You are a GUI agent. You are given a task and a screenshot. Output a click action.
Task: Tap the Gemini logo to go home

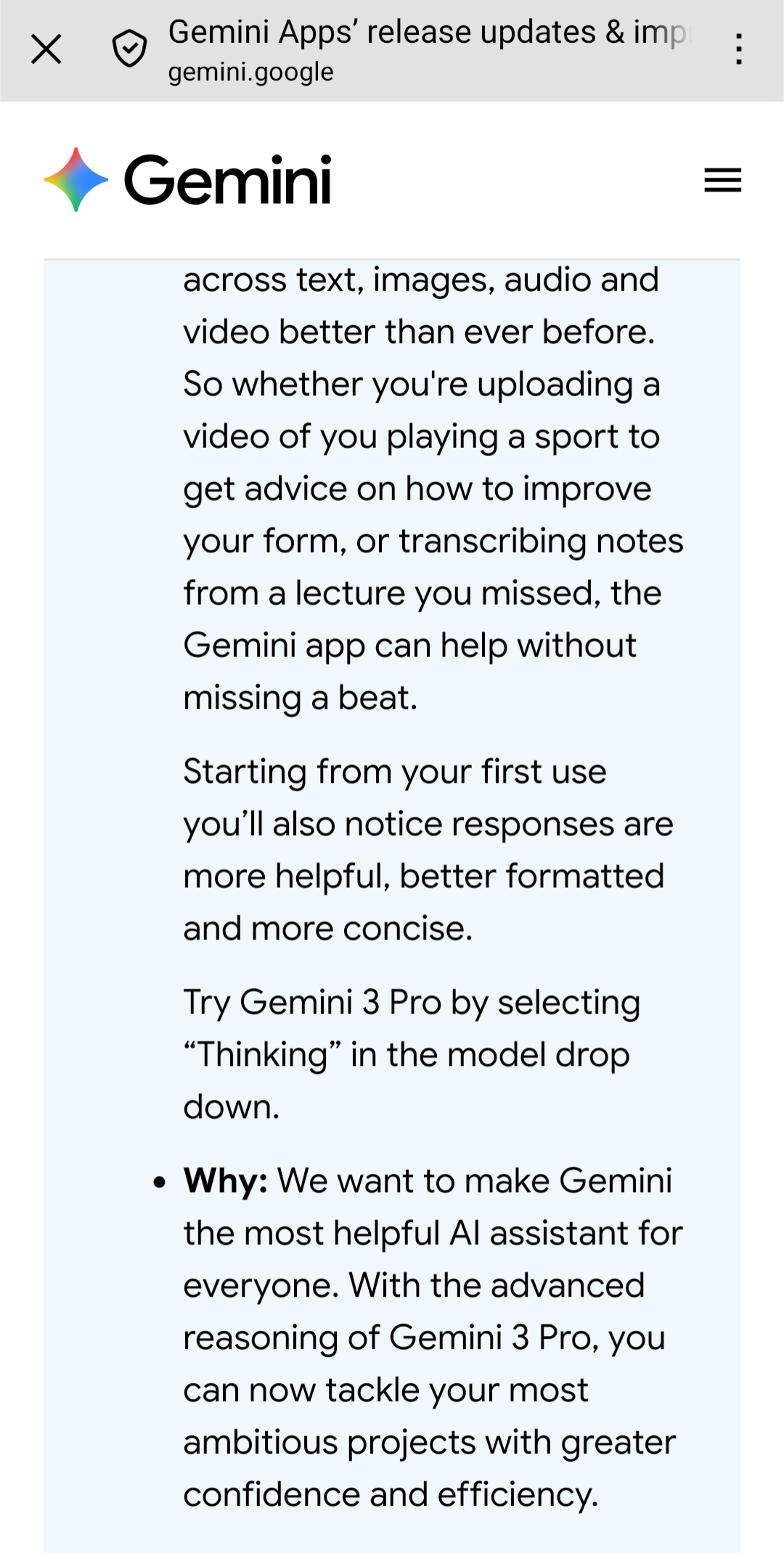pos(187,179)
